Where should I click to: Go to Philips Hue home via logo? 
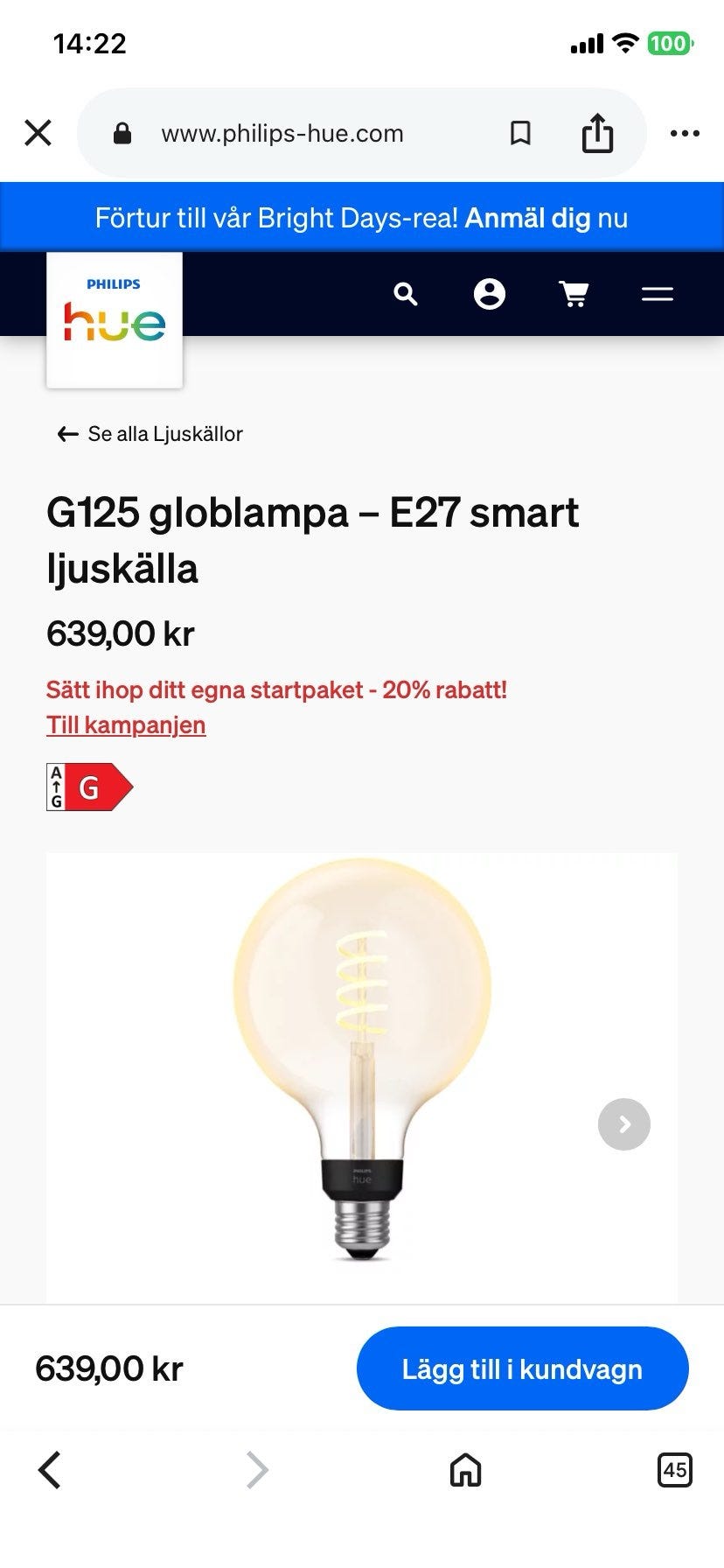[115, 319]
